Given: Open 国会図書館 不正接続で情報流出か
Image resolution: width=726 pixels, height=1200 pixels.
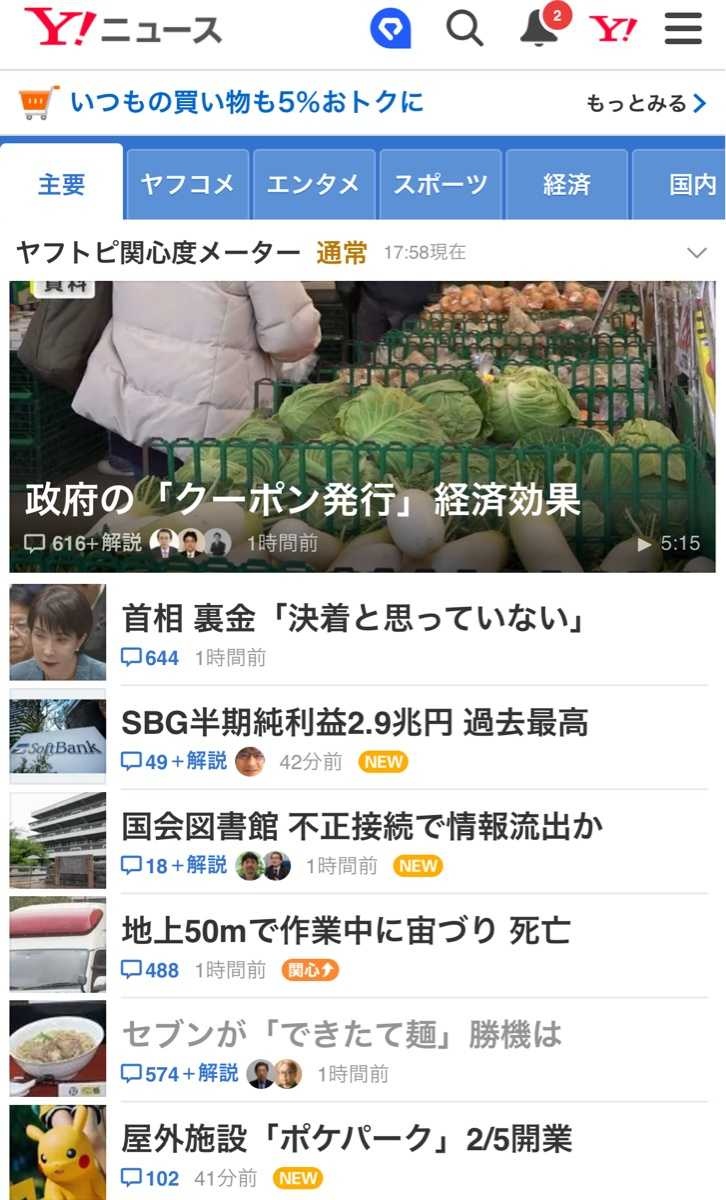Looking at the screenshot, I should (362, 827).
